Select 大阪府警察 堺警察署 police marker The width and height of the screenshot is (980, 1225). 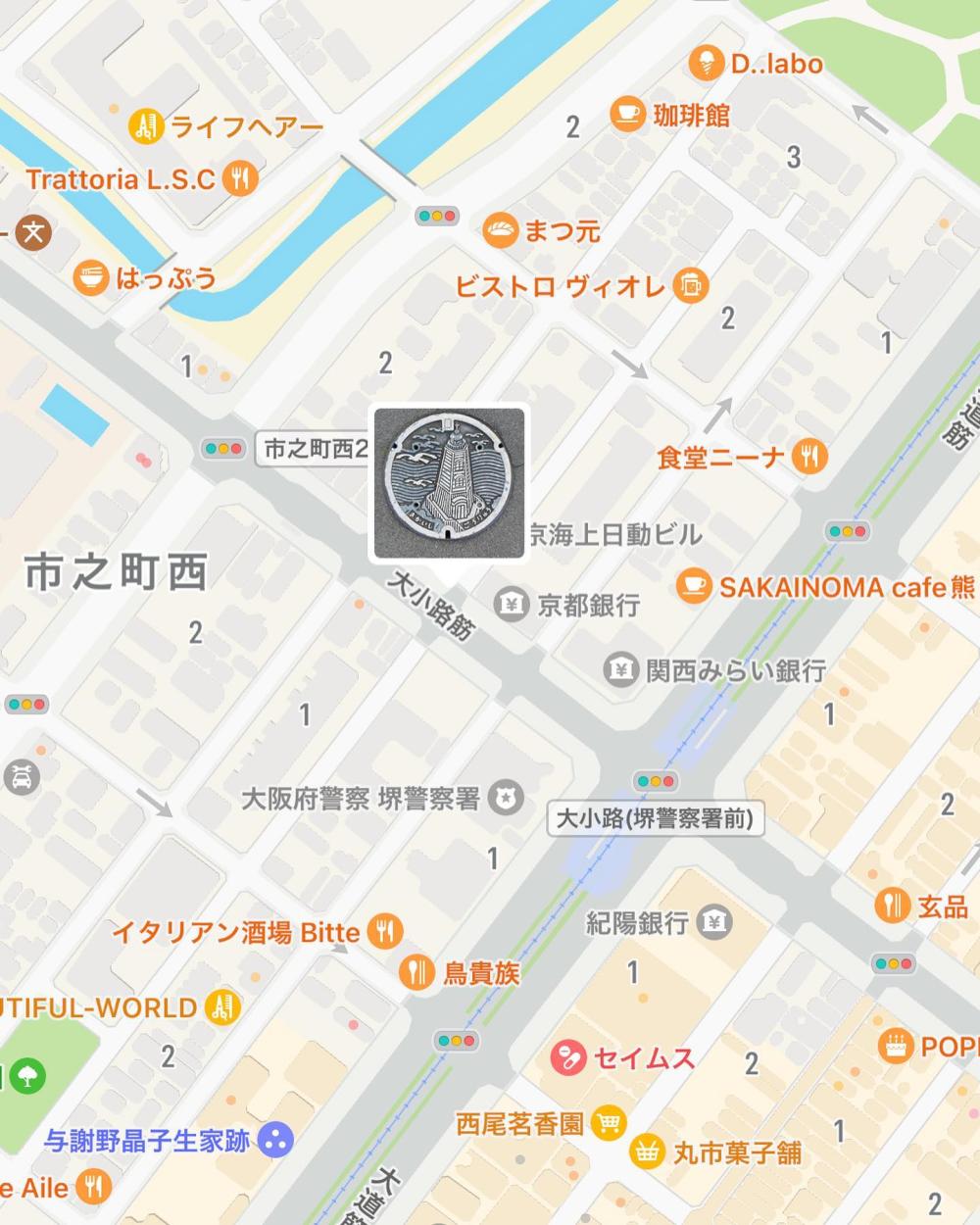point(506,798)
